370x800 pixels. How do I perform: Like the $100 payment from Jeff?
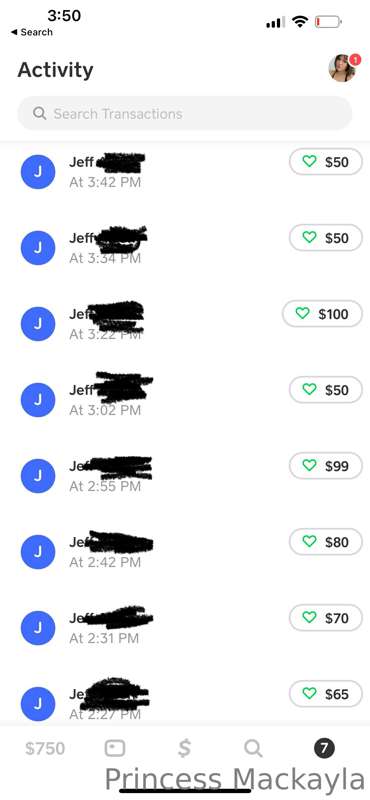tap(323, 314)
